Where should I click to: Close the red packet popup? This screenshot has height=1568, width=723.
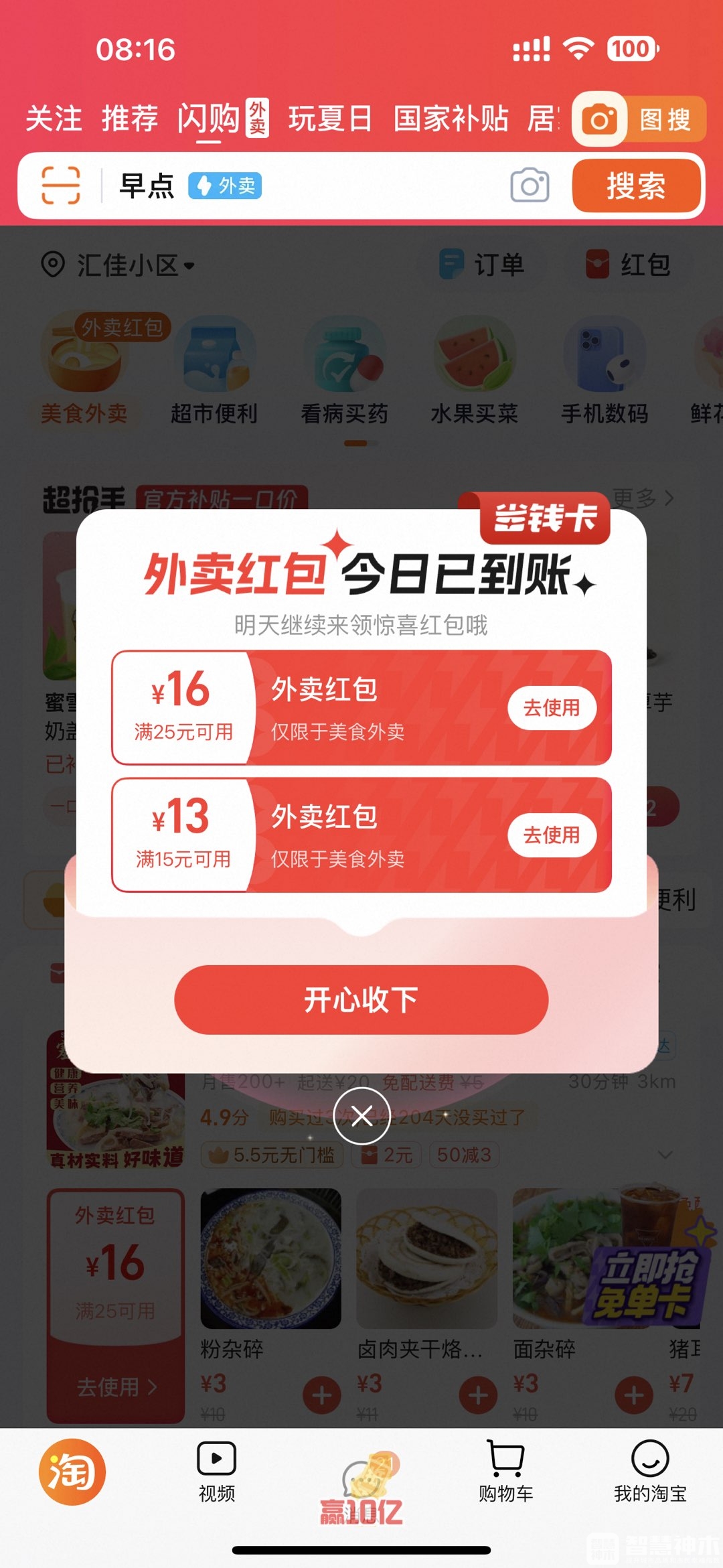(361, 1116)
